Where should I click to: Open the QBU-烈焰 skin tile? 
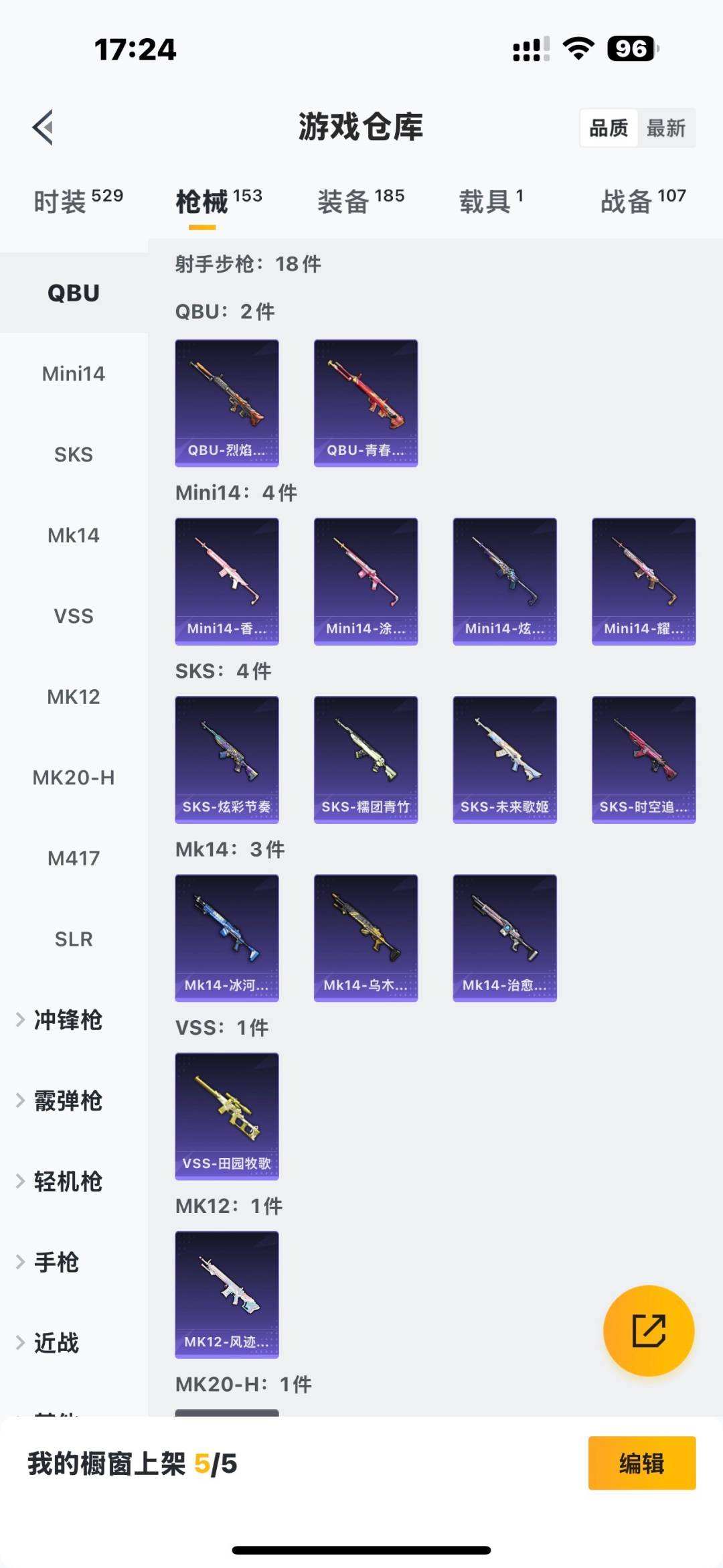point(227,403)
